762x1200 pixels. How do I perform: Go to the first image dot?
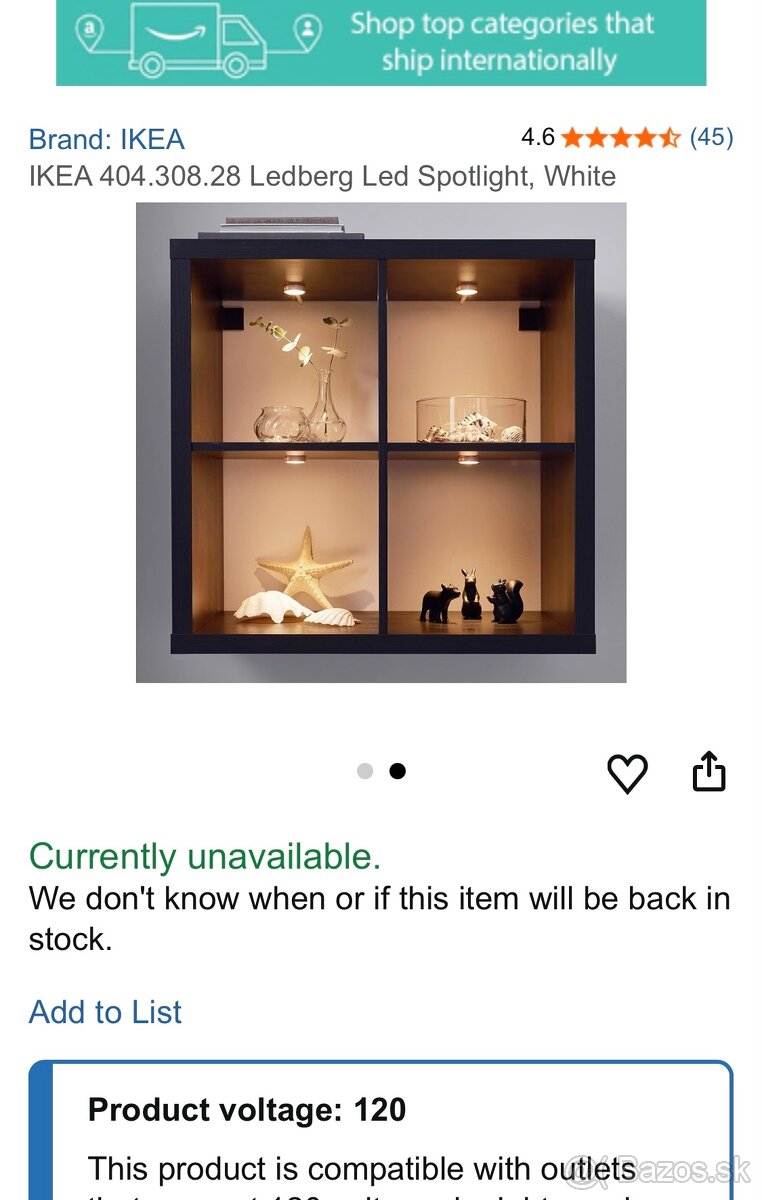(365, 771)
